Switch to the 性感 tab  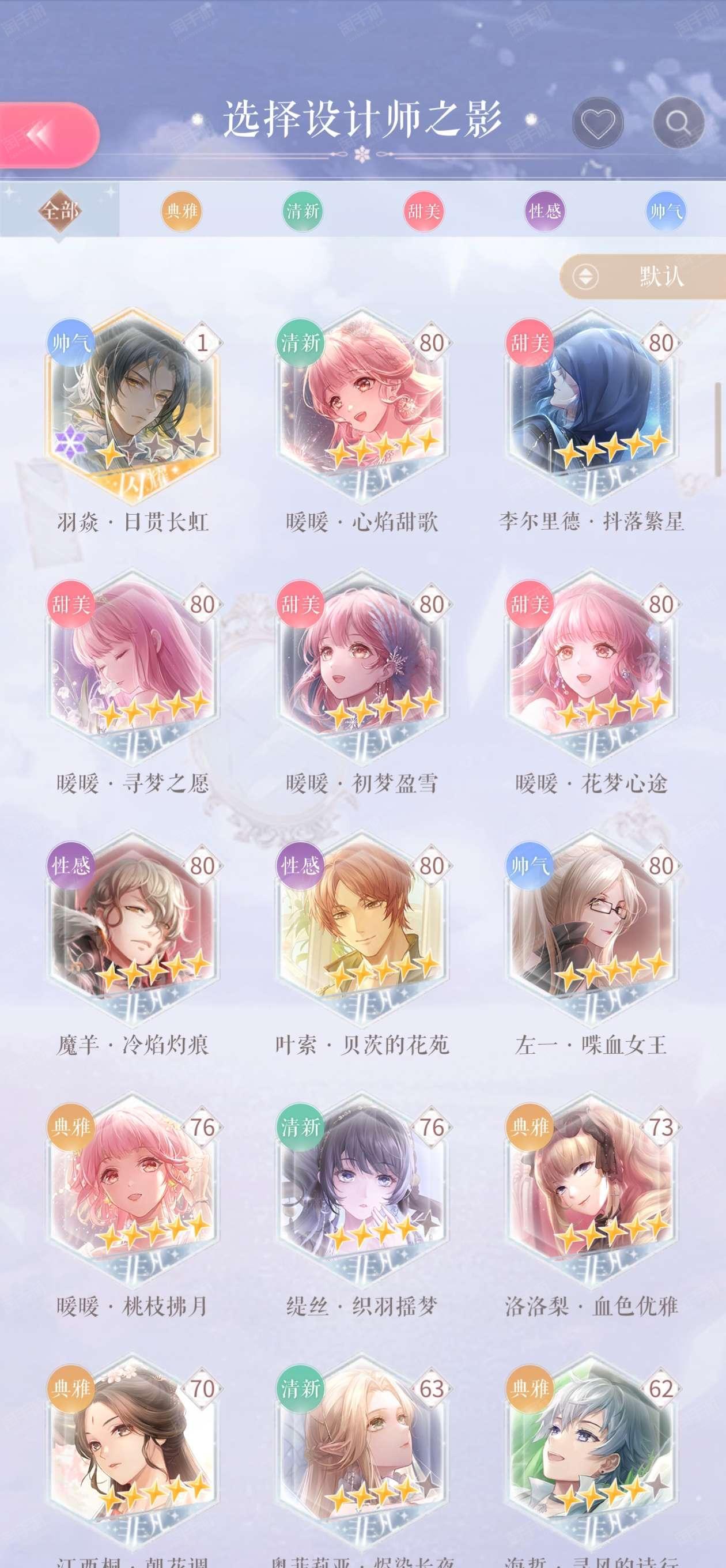pyautogui.click(x=544, y=211)
